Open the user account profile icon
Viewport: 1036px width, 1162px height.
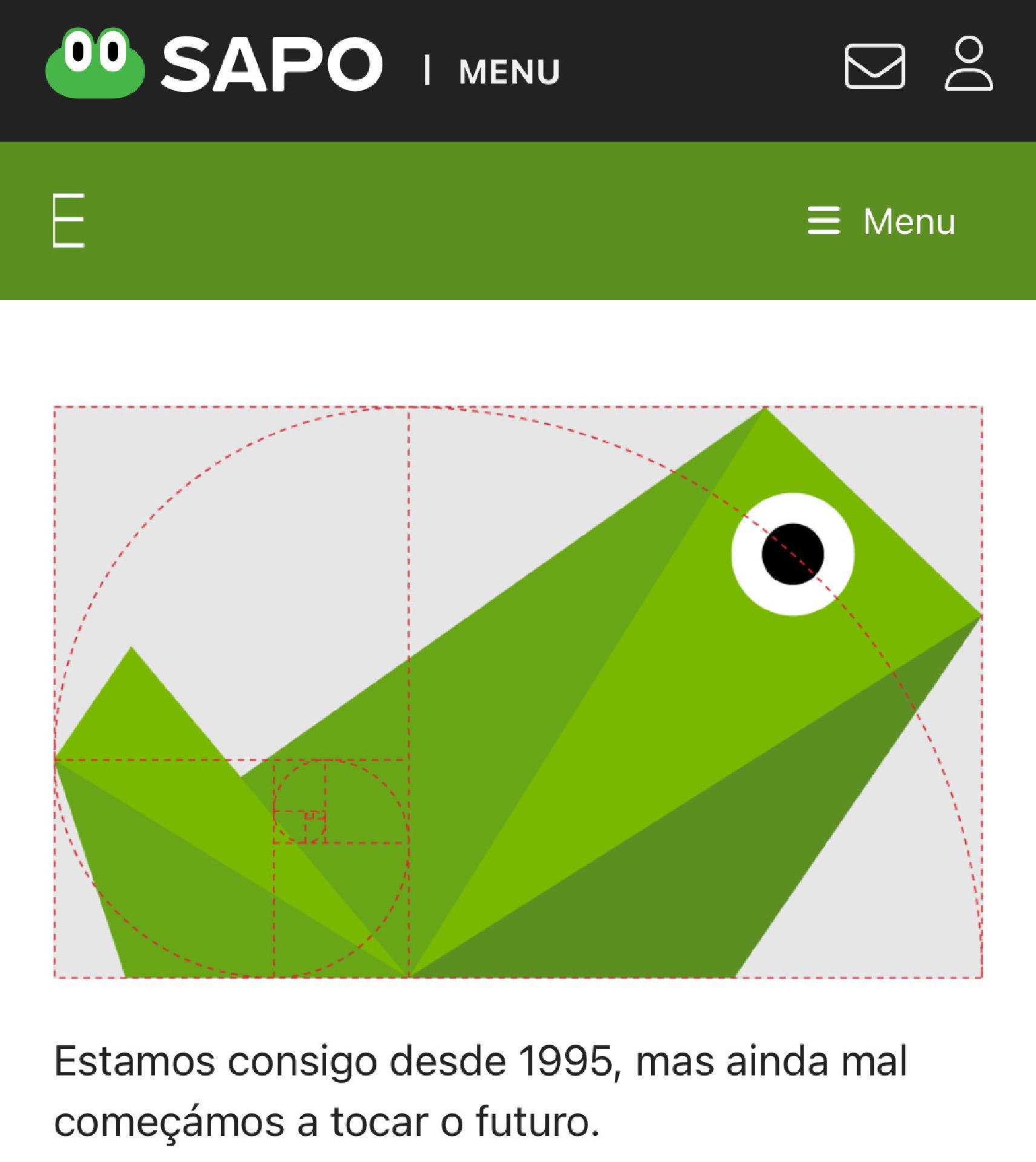pos(968,64)
